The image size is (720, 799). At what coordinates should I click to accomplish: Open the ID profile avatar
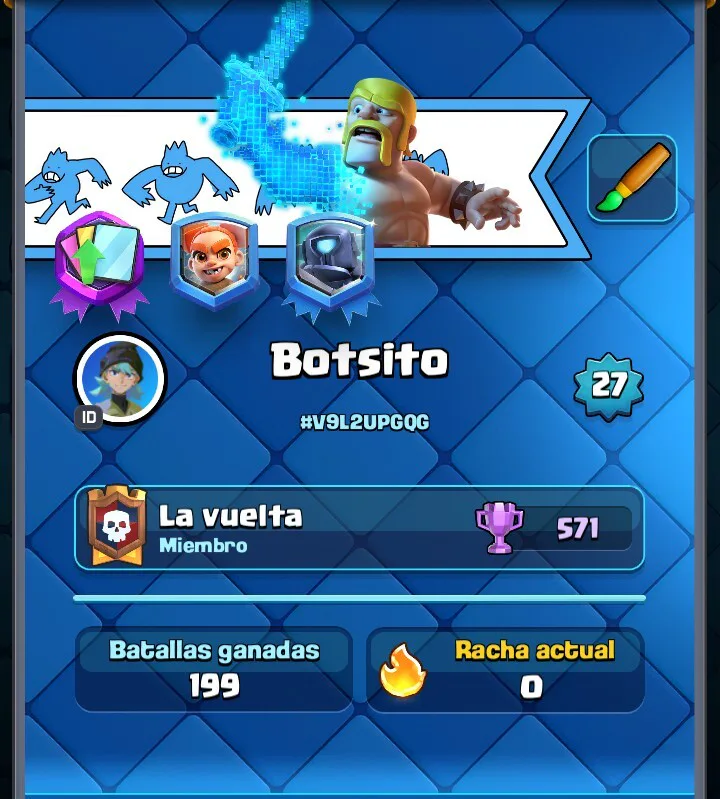[119, 379]
